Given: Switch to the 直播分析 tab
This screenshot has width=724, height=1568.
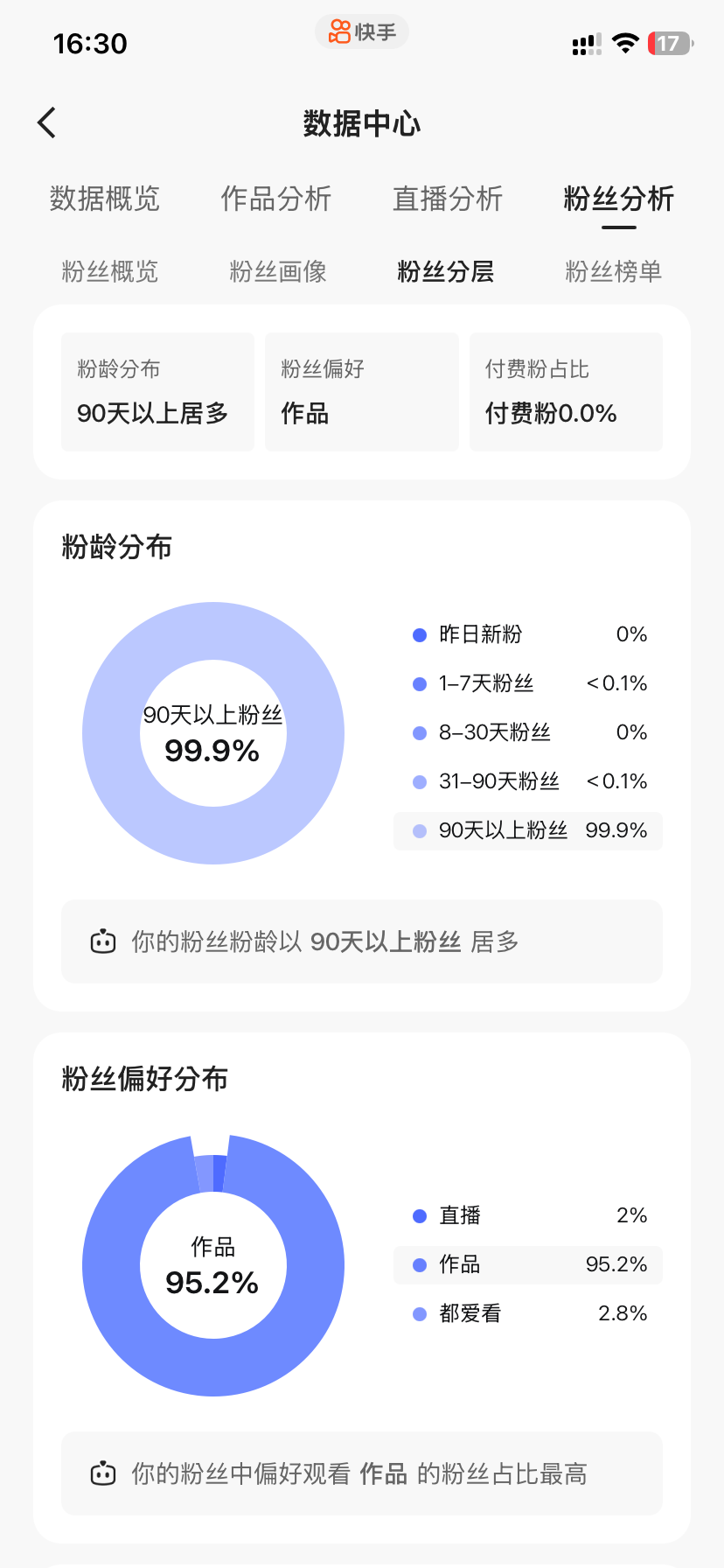Looking at the screenshot, I should tap(448, 199).
